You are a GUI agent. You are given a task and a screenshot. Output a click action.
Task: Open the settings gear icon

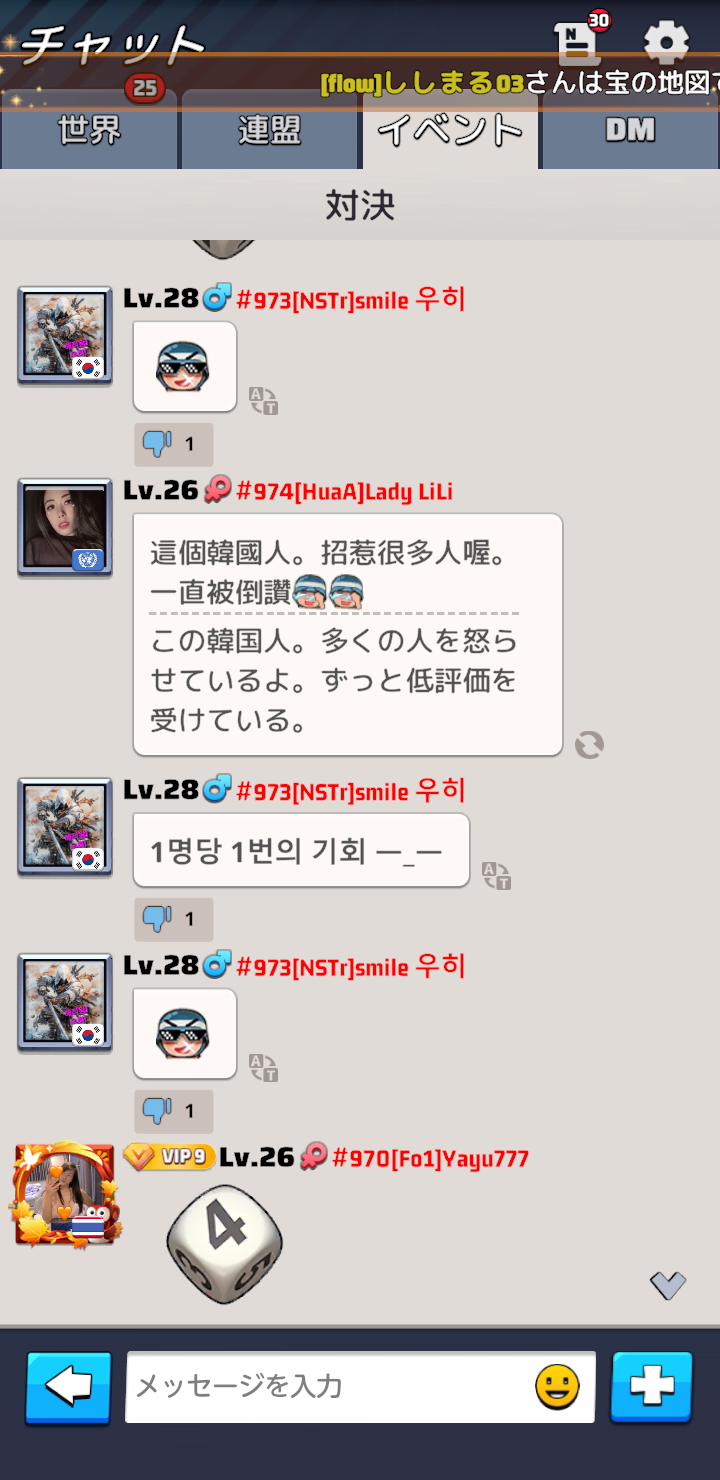tap(666, 43)
